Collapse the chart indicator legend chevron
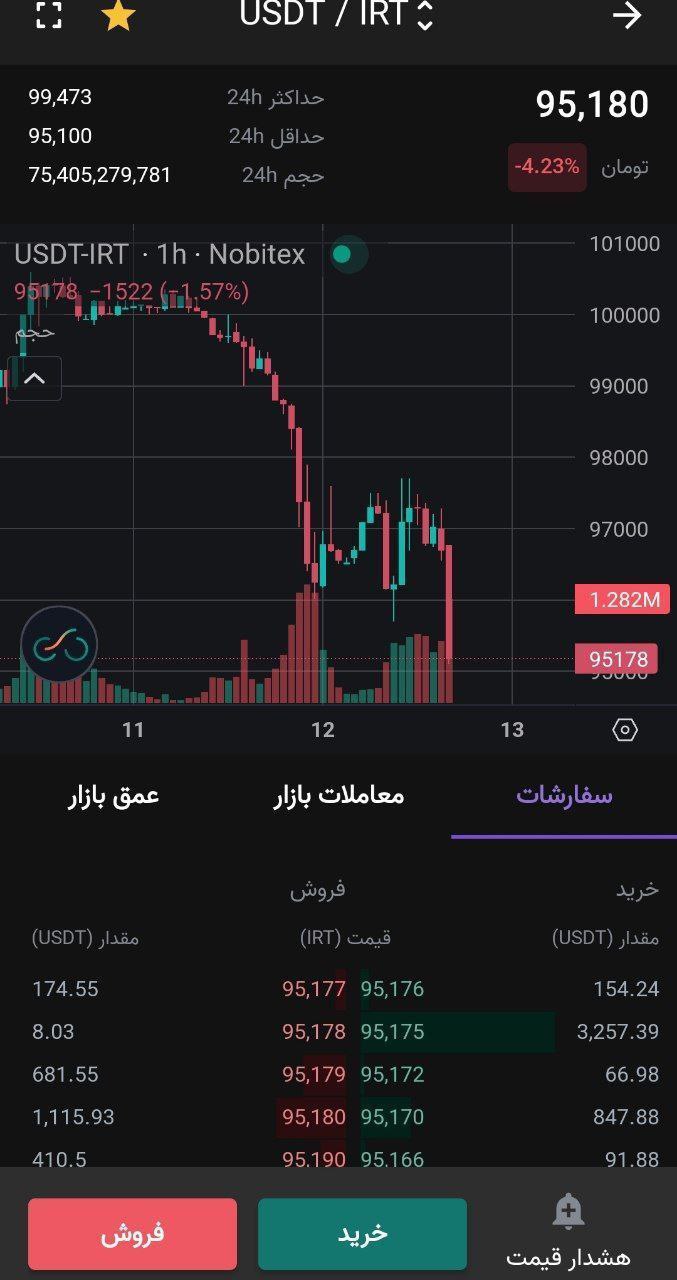The image size is (677, 1280). pyautogui.click(x=35, y=378)
